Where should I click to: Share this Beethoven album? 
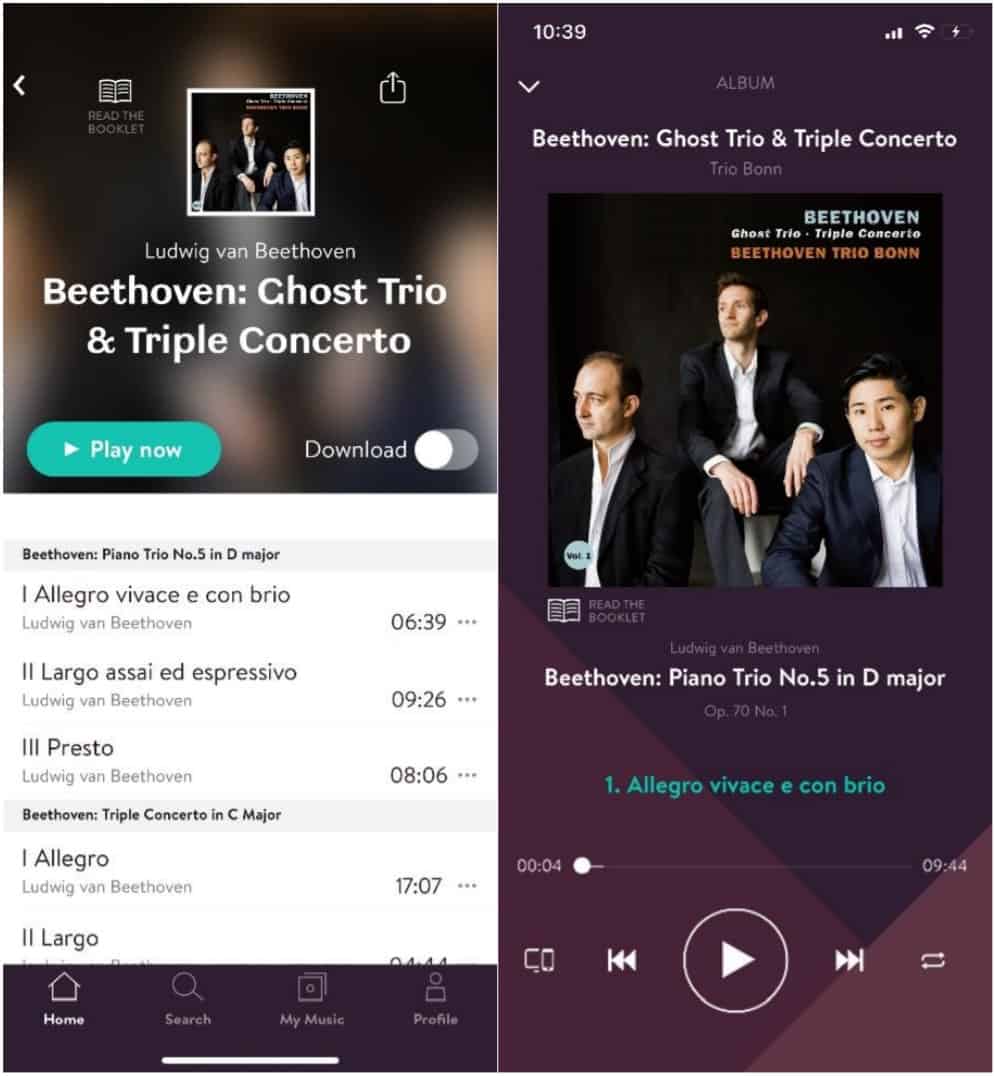[x=393, y=88]
